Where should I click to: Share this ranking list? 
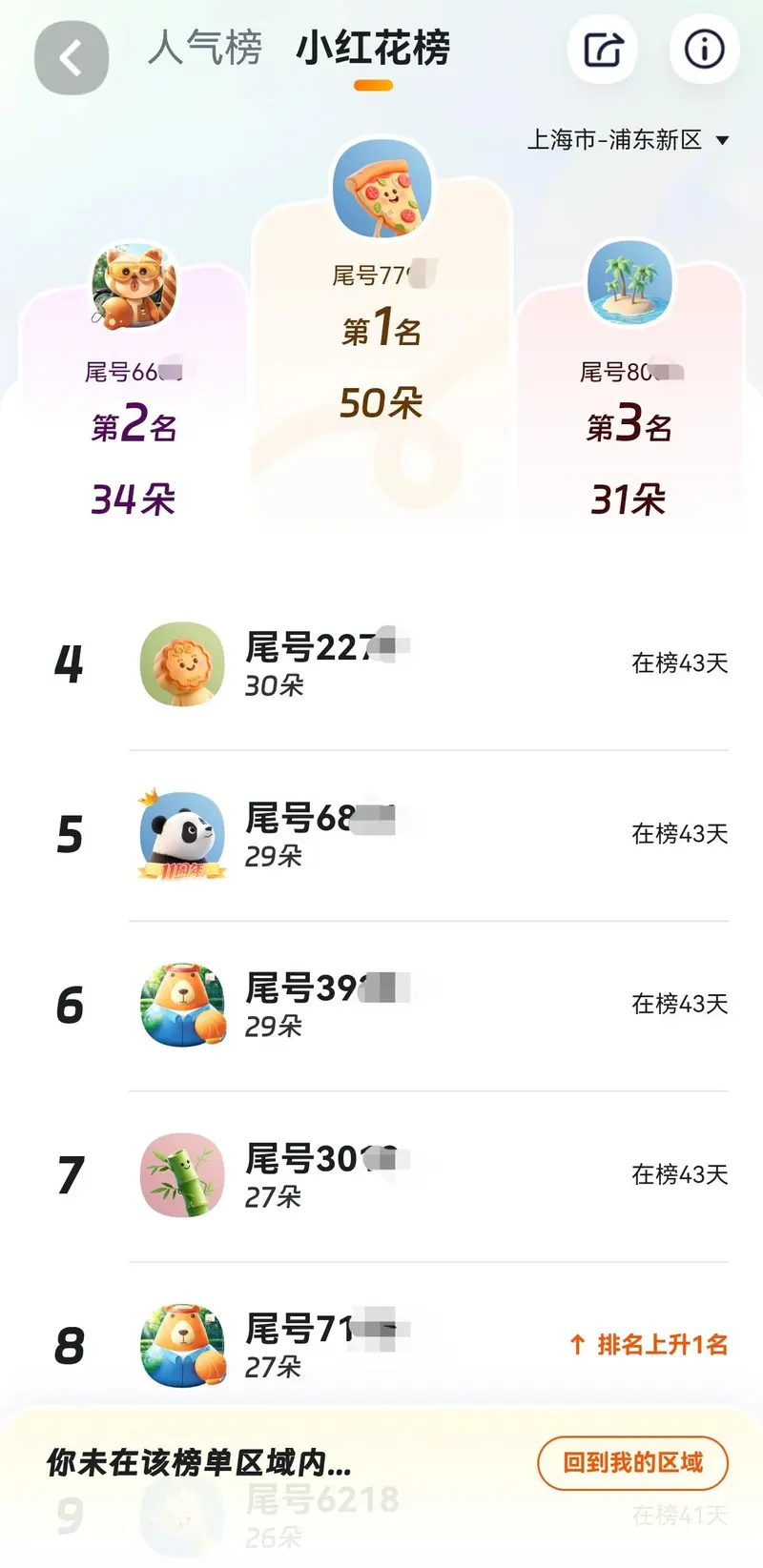603,49
